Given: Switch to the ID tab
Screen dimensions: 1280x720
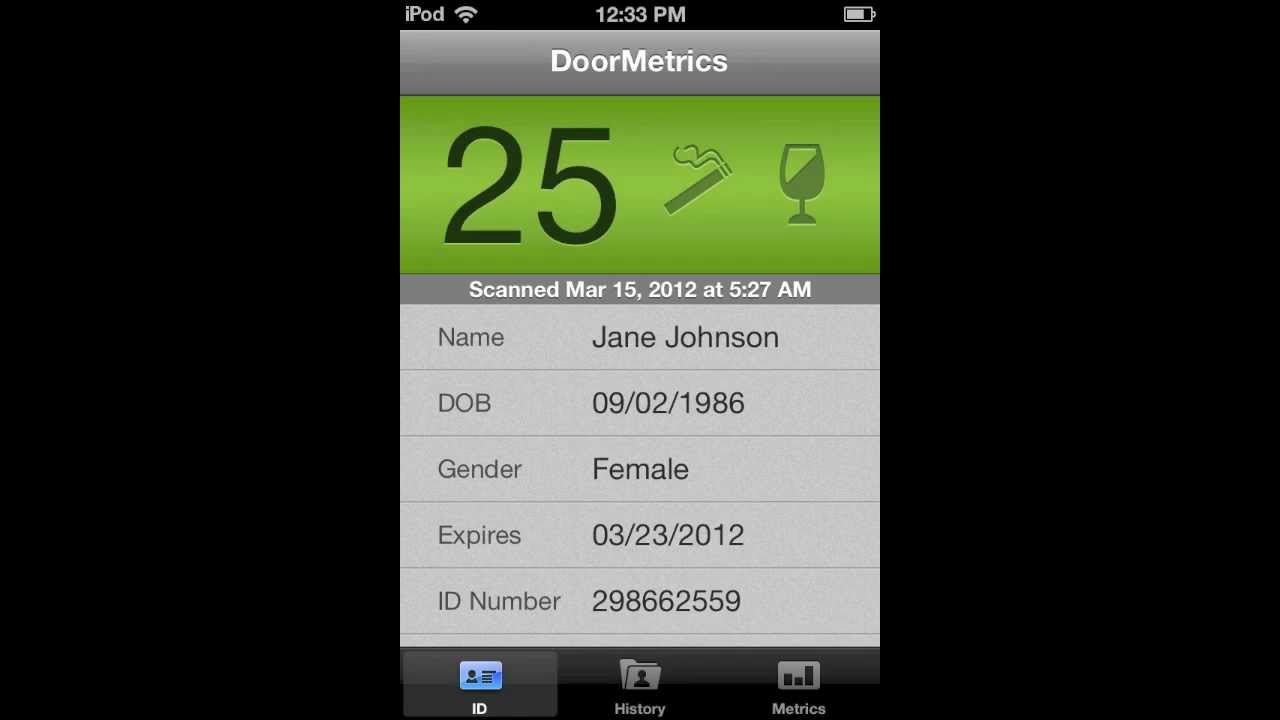Looking at the screenshot, I should tap(480, 686).
